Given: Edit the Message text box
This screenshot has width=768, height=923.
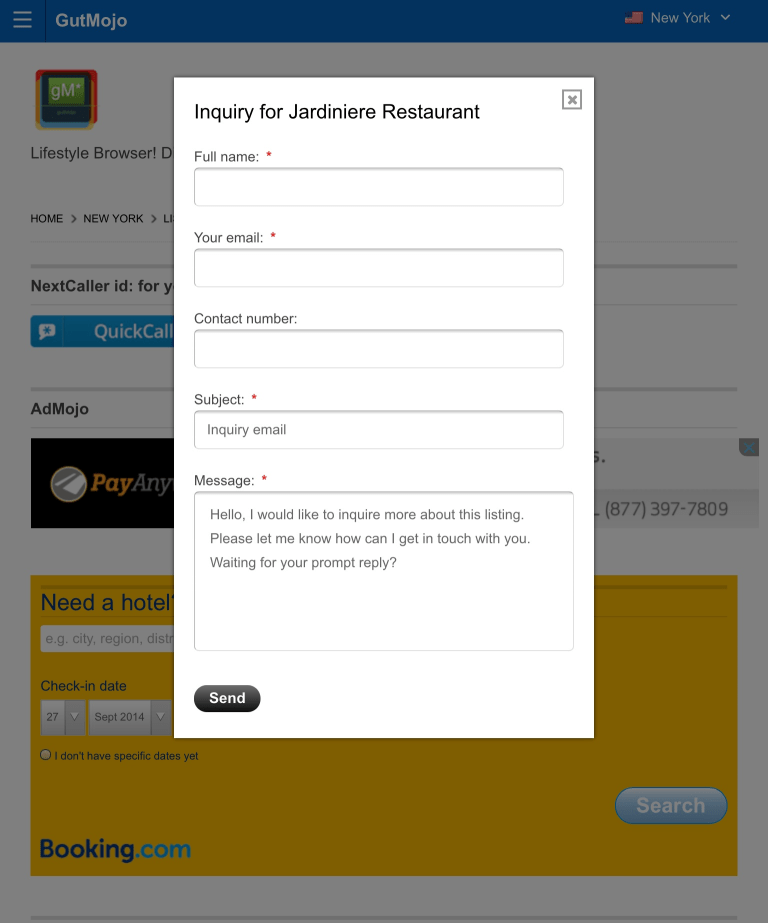Looking at the screenshot, I should point(383,572).
